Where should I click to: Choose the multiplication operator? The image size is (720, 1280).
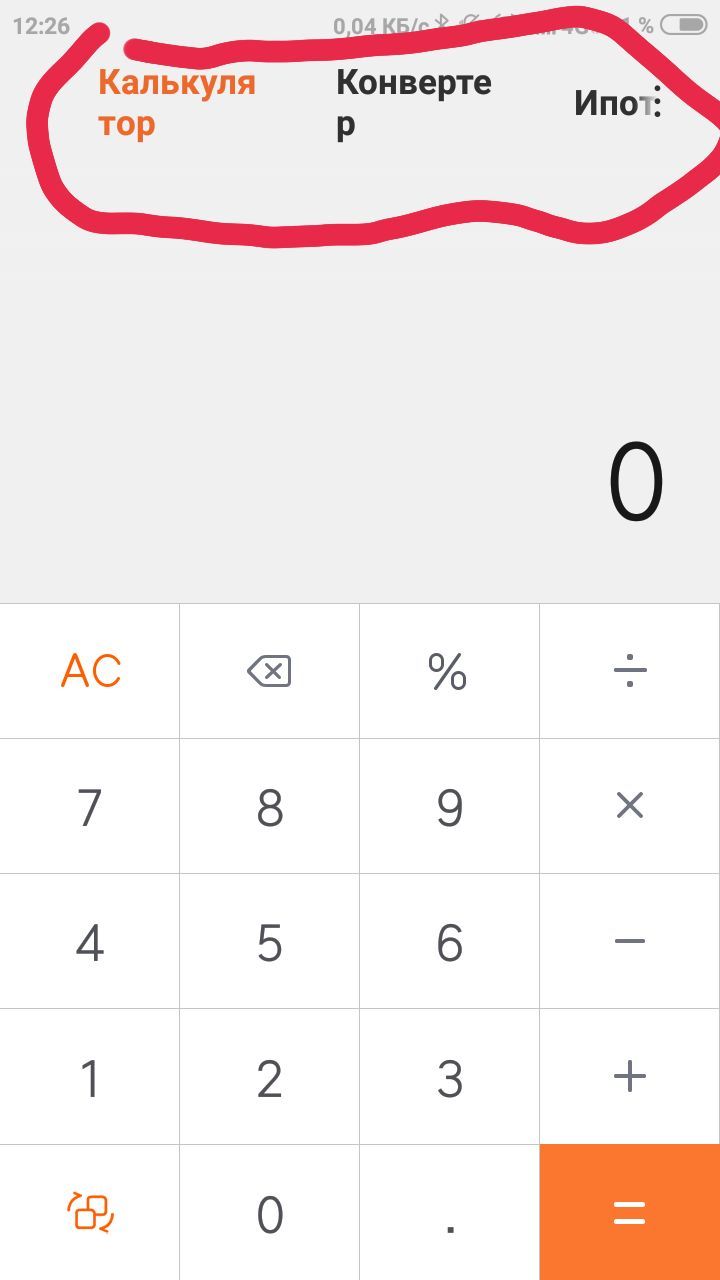click(x=630, y=806)
